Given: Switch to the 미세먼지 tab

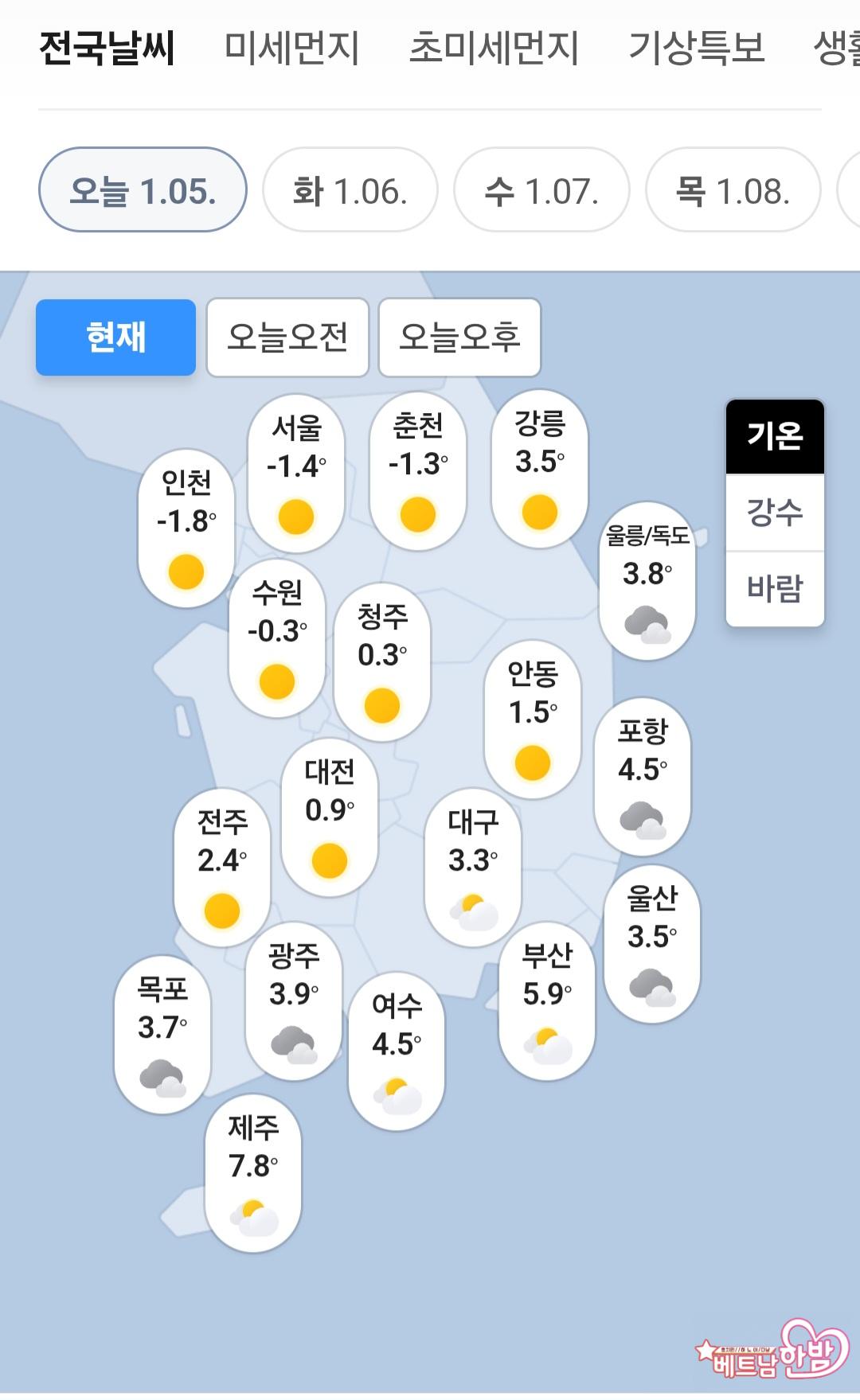Looking at the screenshot, I should pyautogui.click(x=291, y=48).
